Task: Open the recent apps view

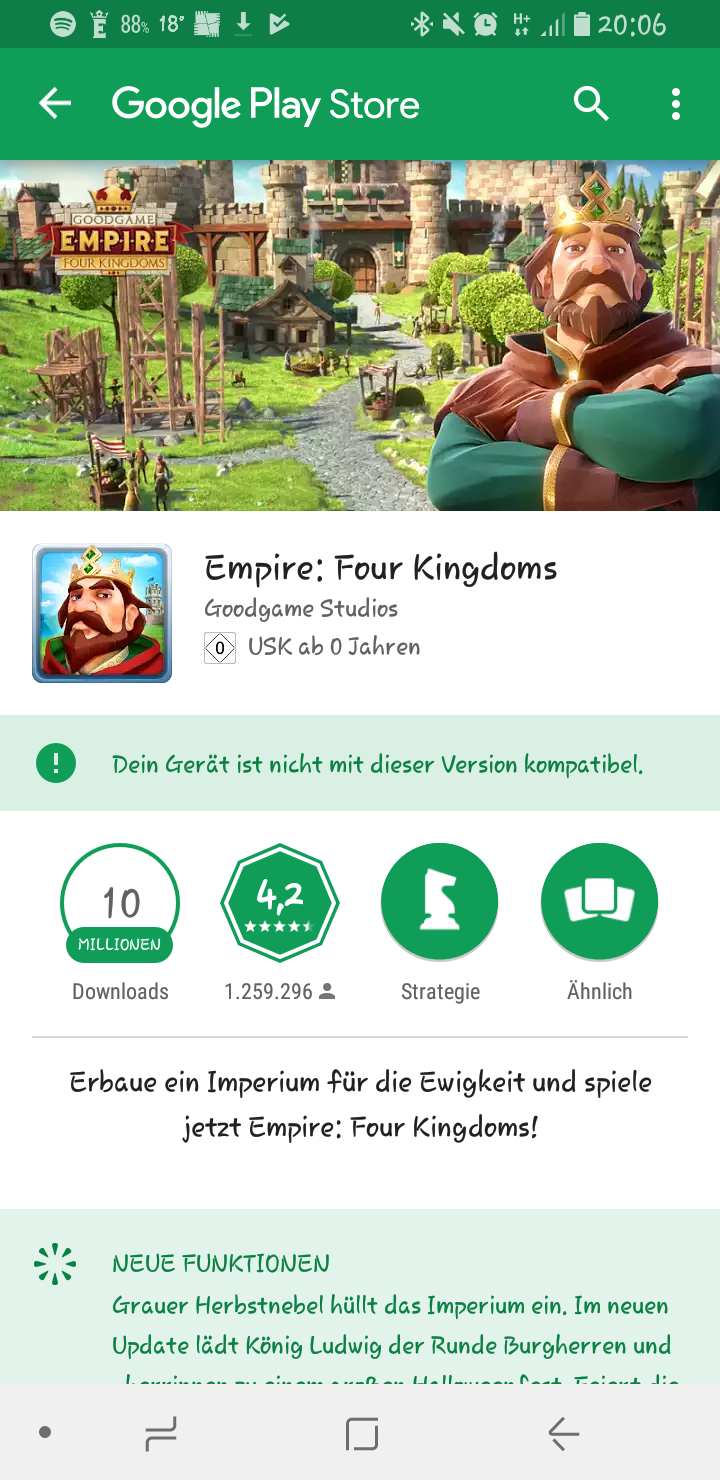Action: [161, 1435]
